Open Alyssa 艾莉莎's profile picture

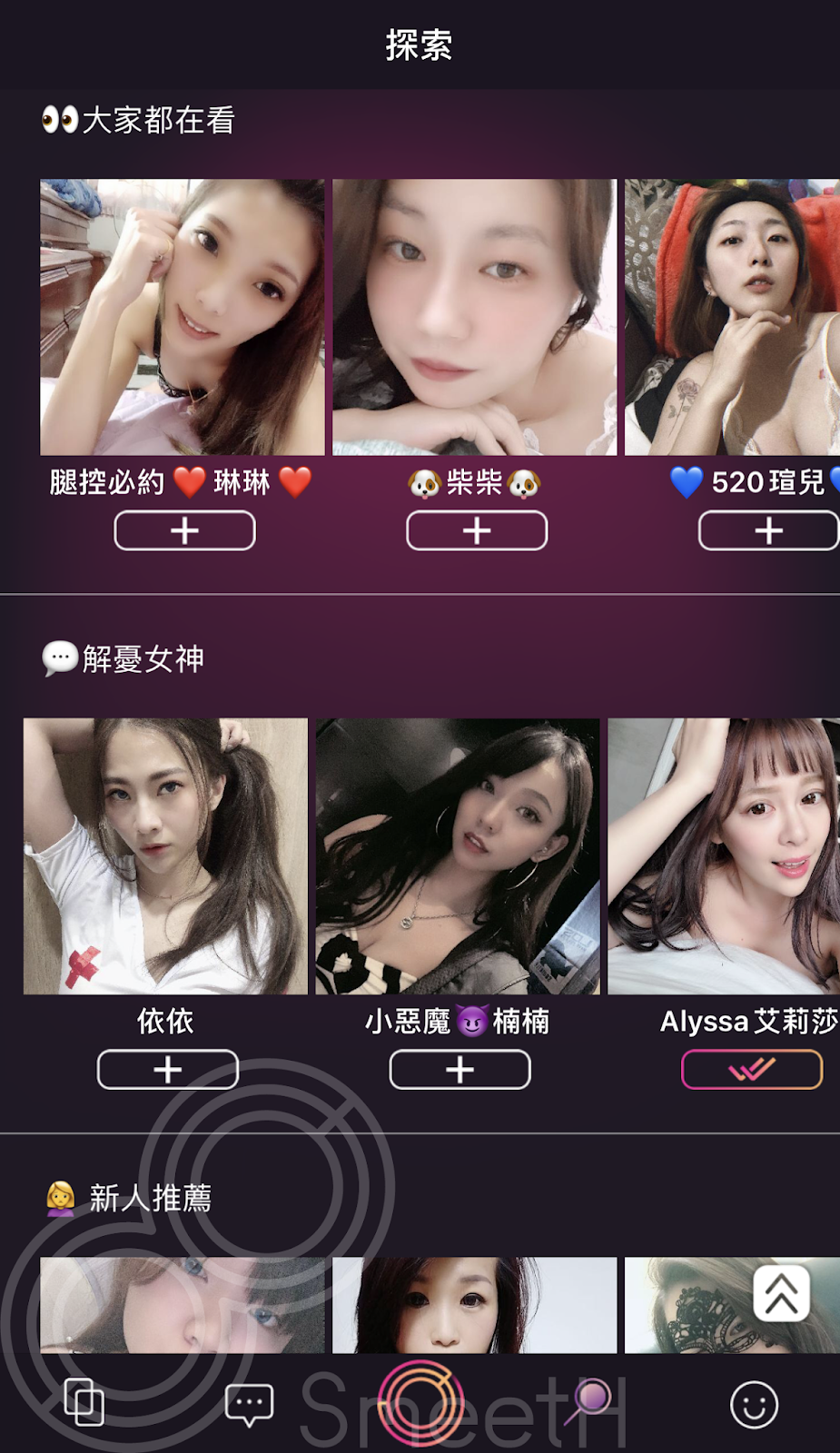[724, 856]
